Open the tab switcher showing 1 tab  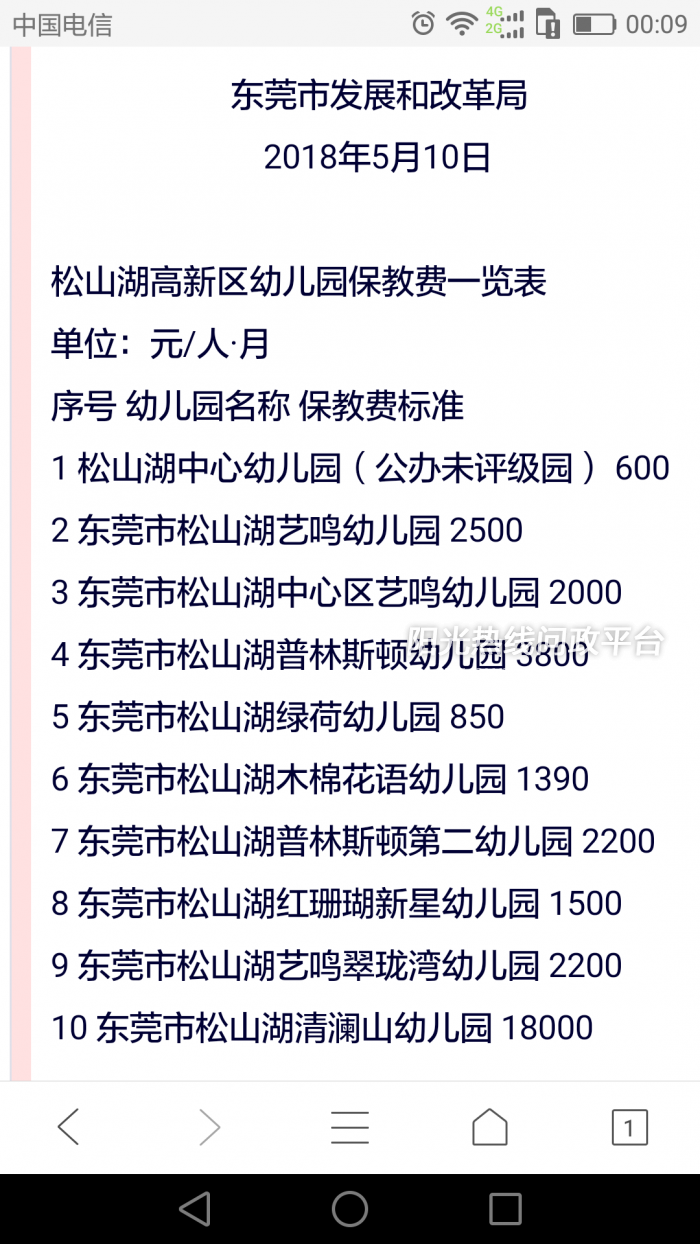[x=630, y=1128]
